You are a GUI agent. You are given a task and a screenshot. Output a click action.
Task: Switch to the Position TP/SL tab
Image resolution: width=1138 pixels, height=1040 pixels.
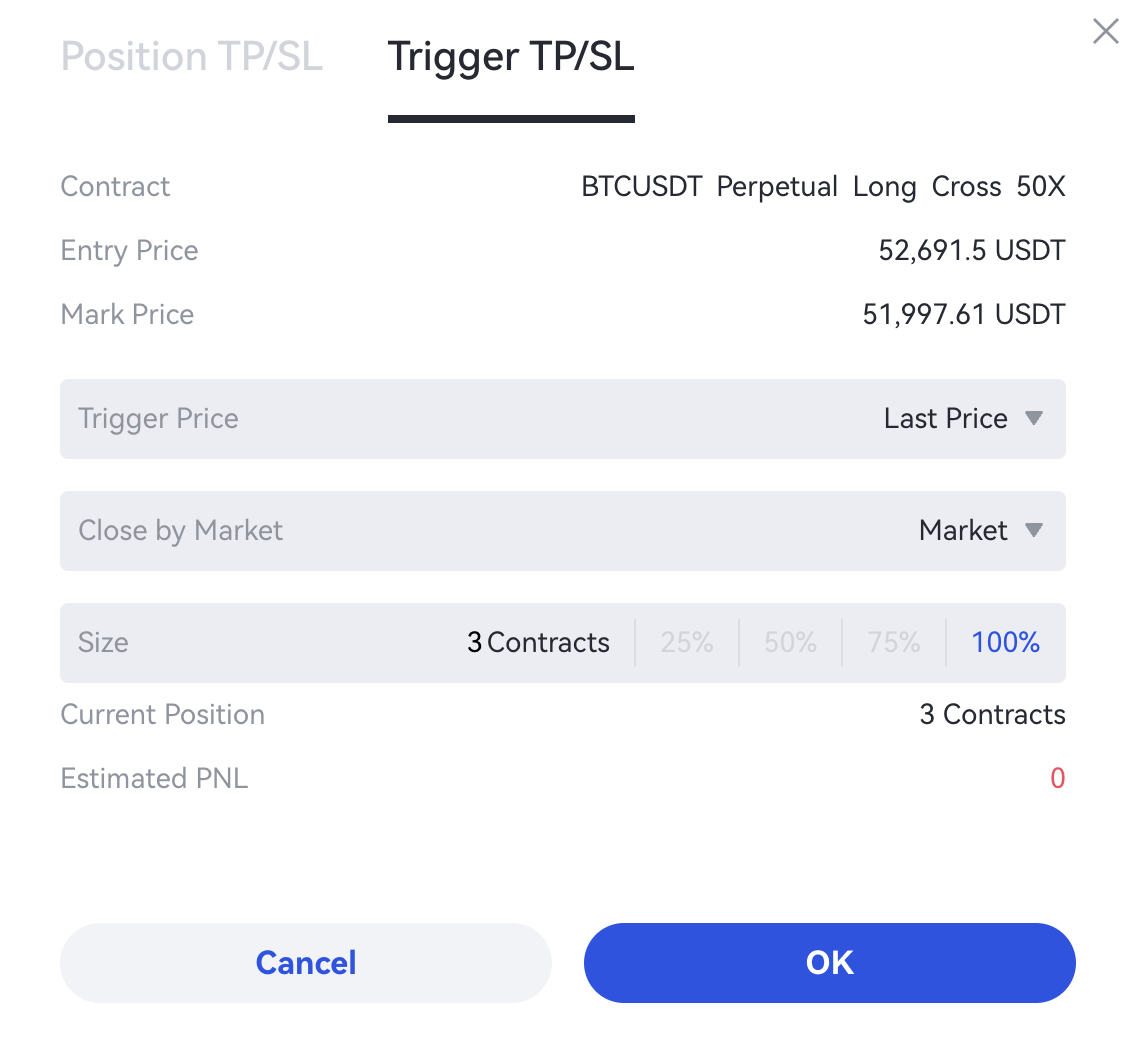point(192,57)
